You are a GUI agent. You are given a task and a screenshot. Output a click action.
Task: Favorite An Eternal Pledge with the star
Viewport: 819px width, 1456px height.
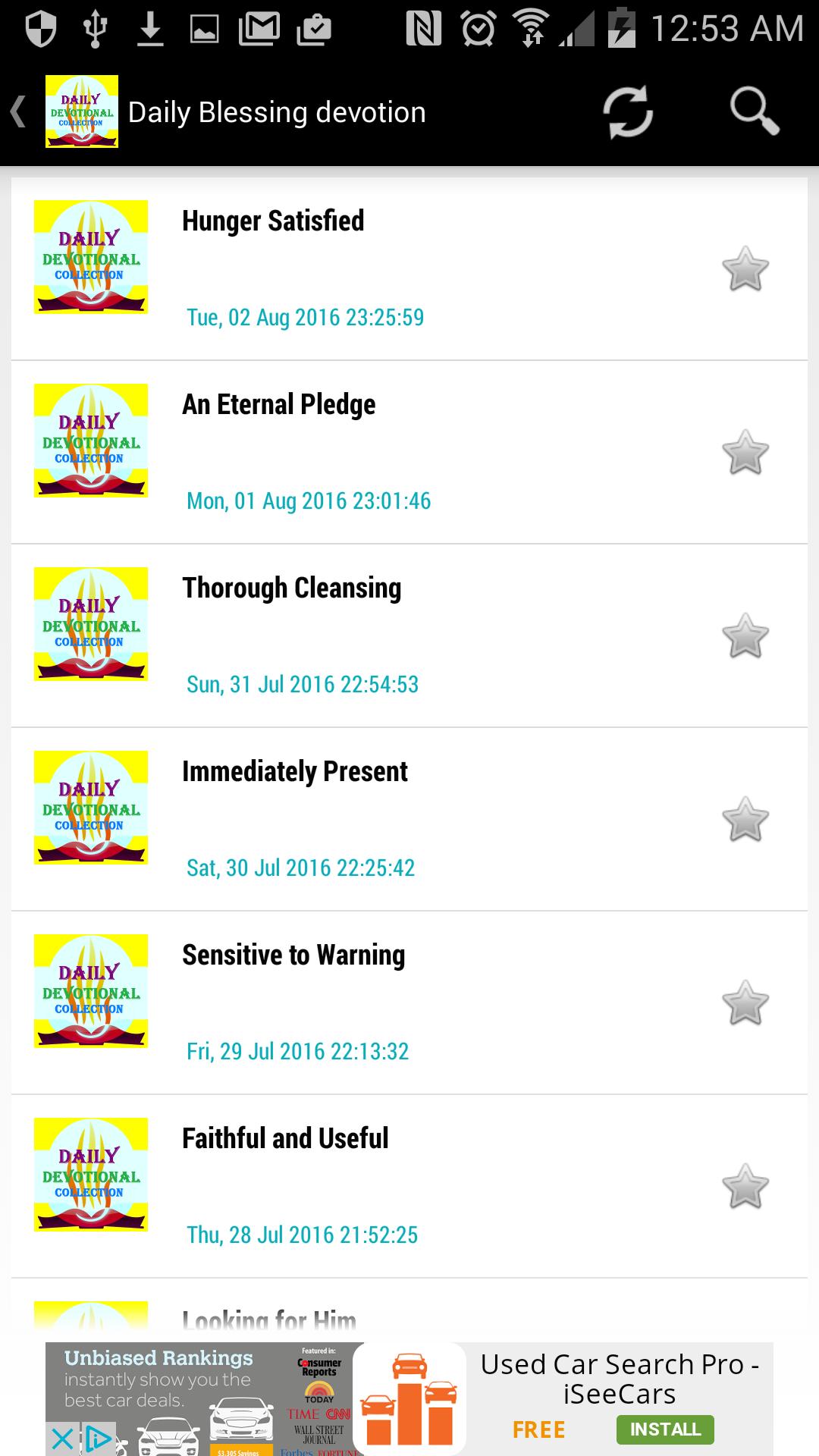[745, 453]
